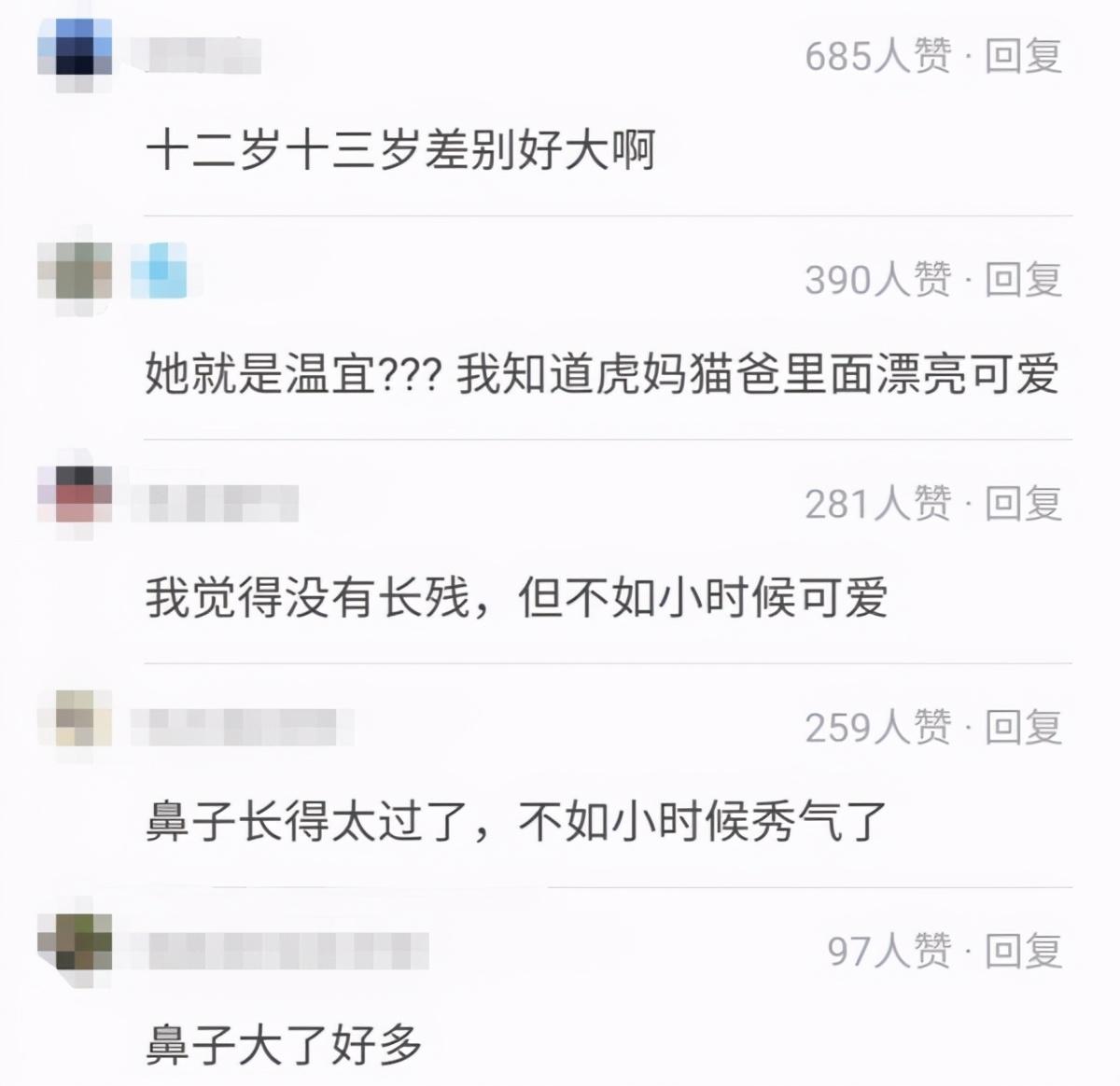
Task: Like the comment with 281人赞
Action: 877,504
